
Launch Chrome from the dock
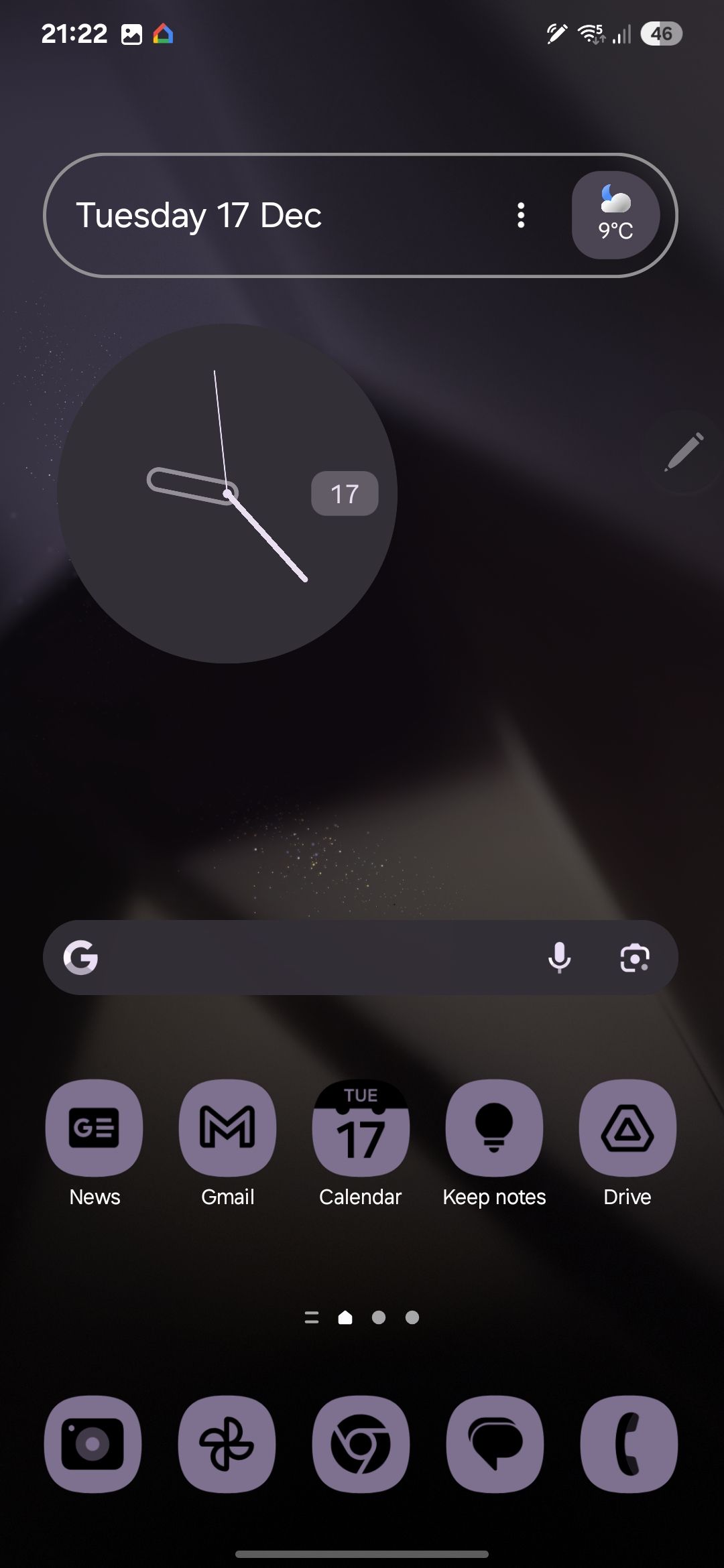361,1445
